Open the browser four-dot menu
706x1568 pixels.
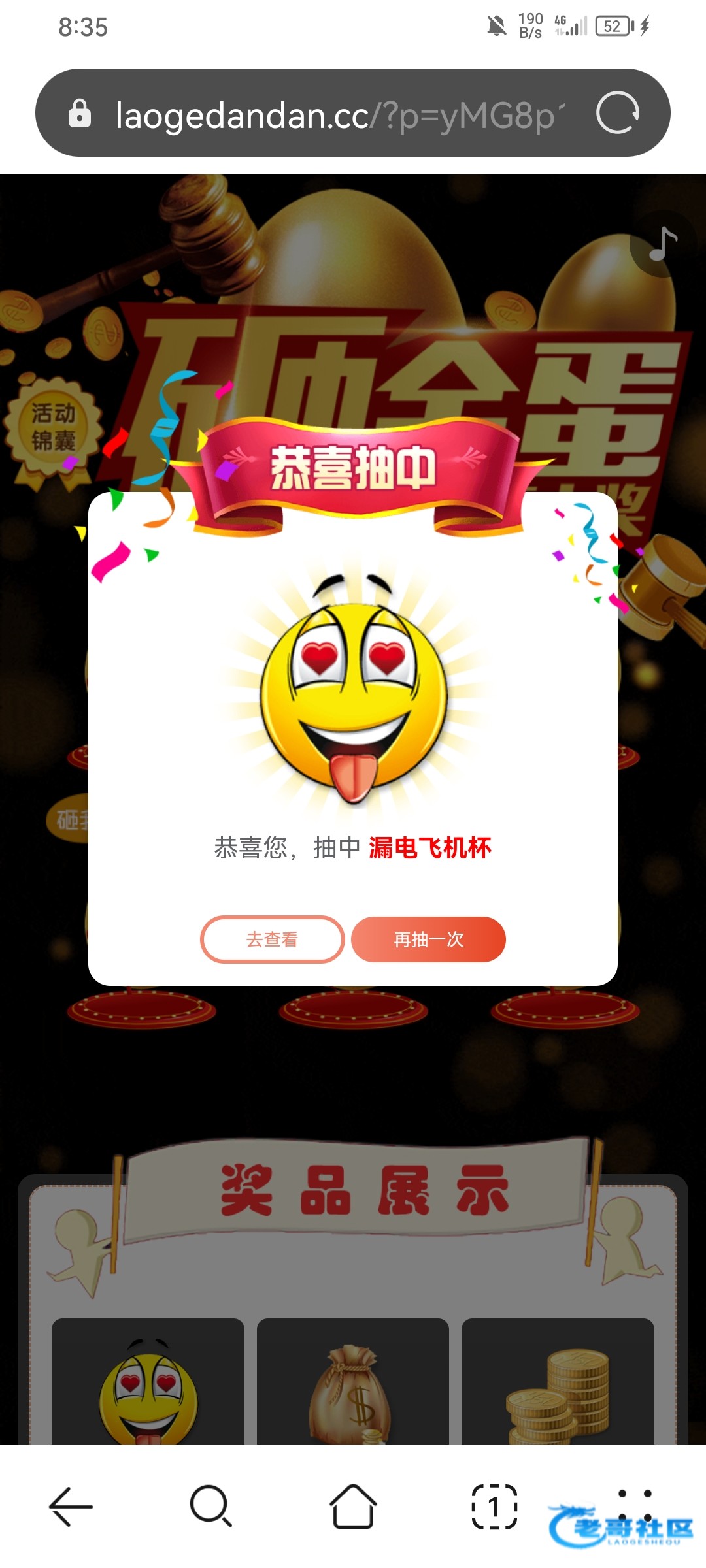[635, 1505]
